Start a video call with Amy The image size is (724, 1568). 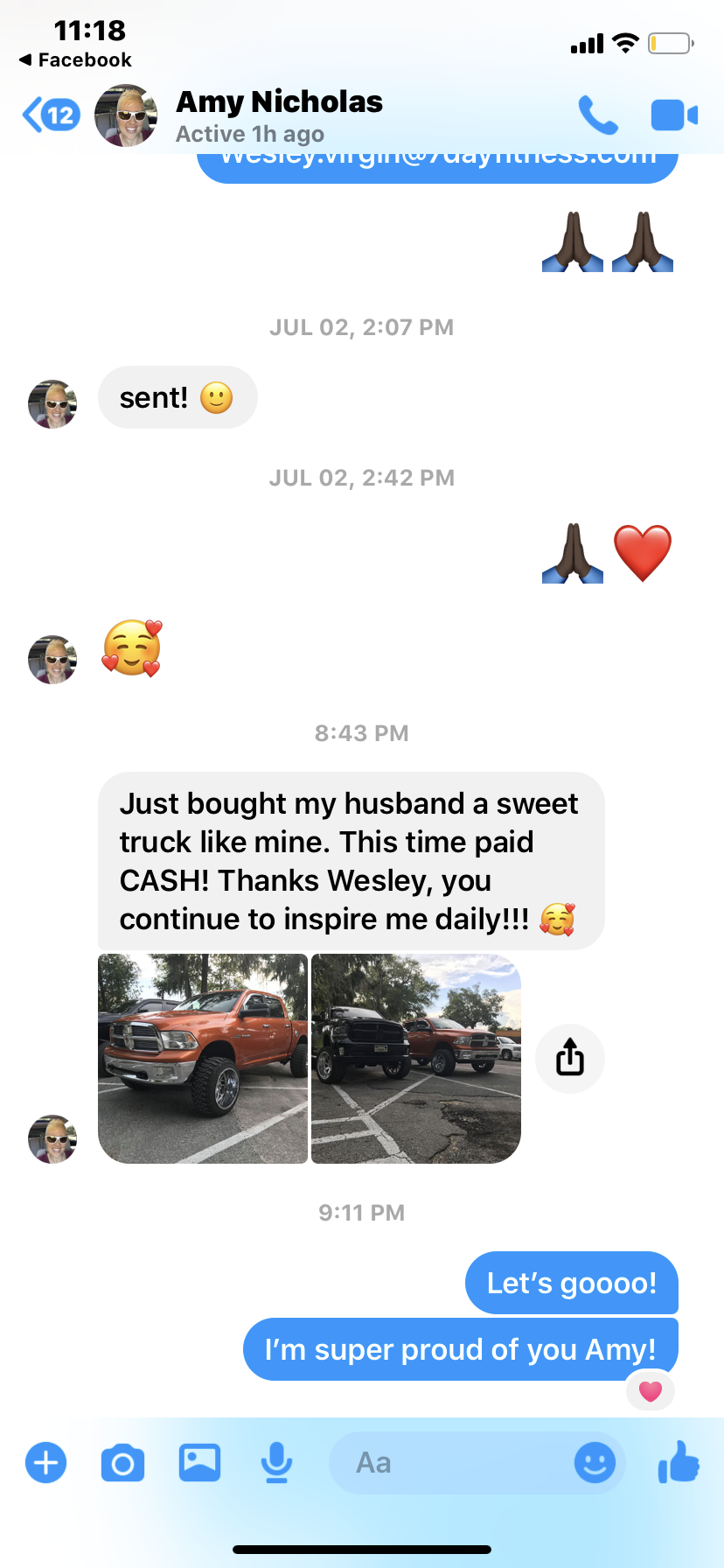pyautogui.click(x=673, y=115)
